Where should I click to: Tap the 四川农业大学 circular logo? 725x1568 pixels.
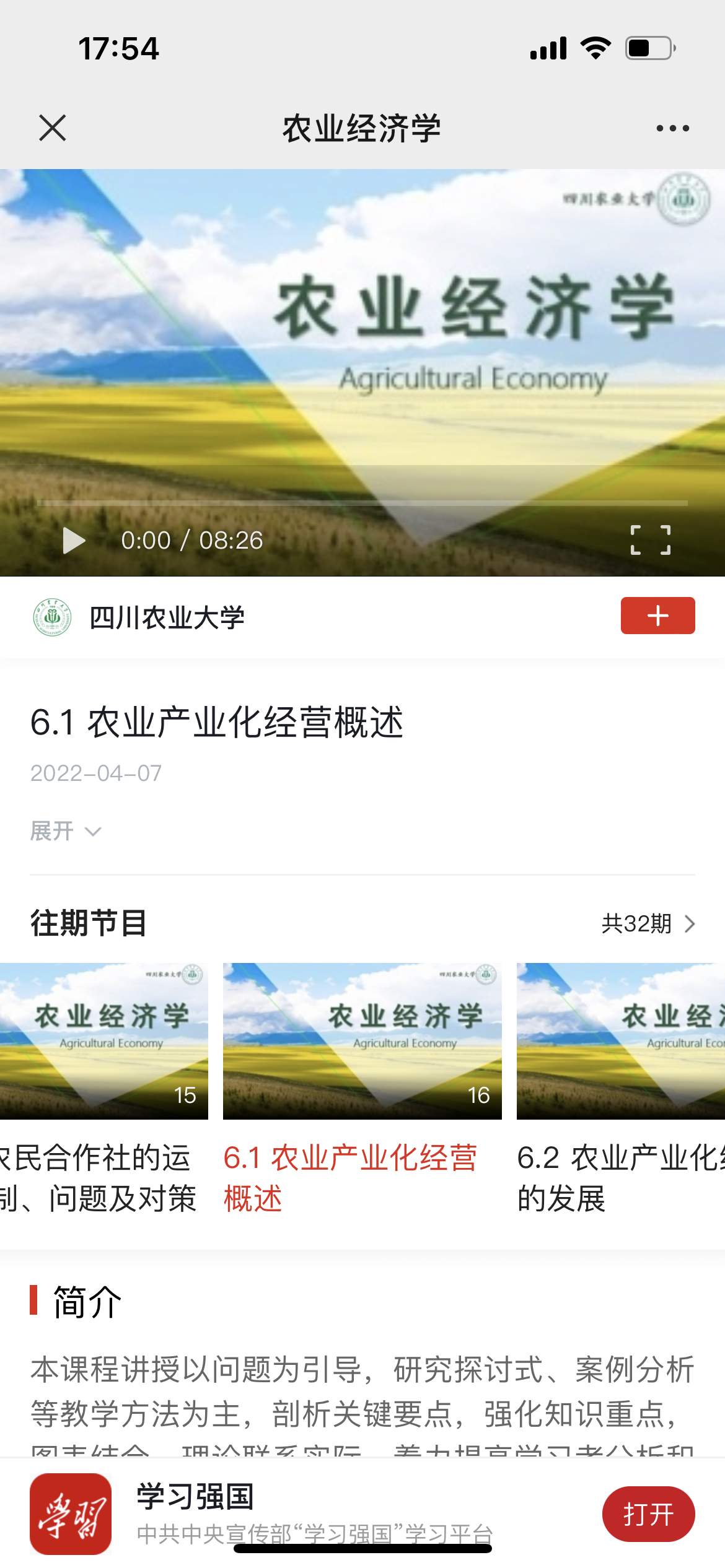51,616
